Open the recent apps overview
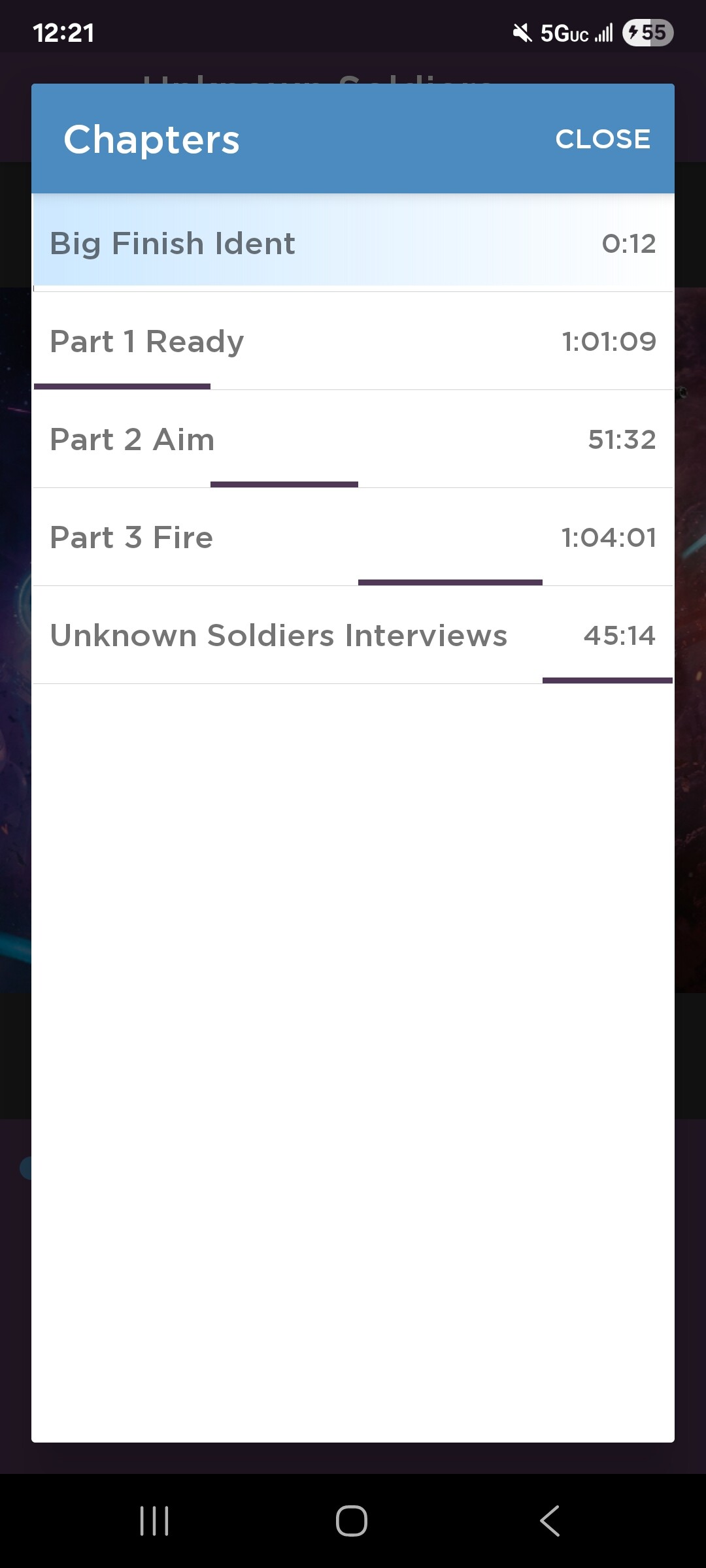 tap(154, 1521)
